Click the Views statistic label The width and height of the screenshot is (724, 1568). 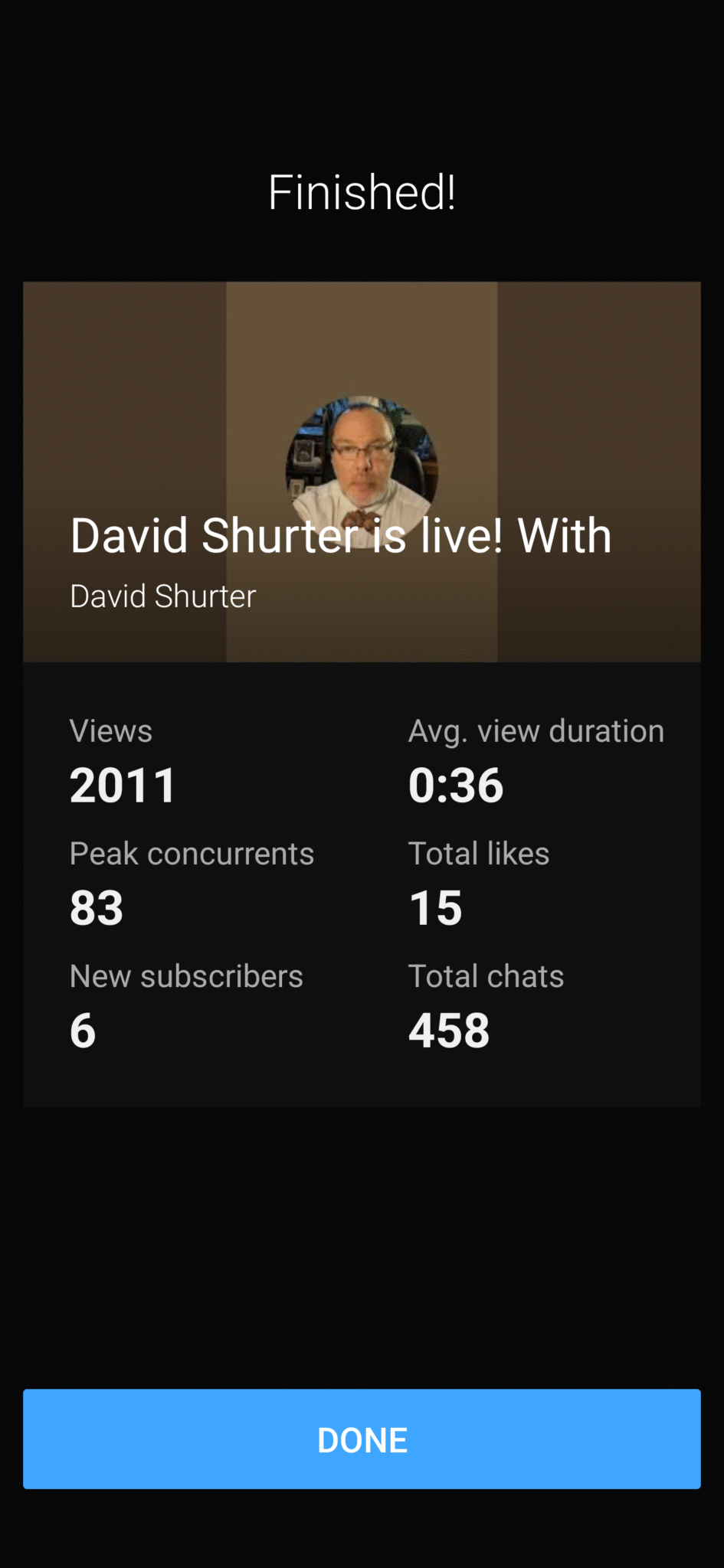pyautogui.click(x=110, y=730)
